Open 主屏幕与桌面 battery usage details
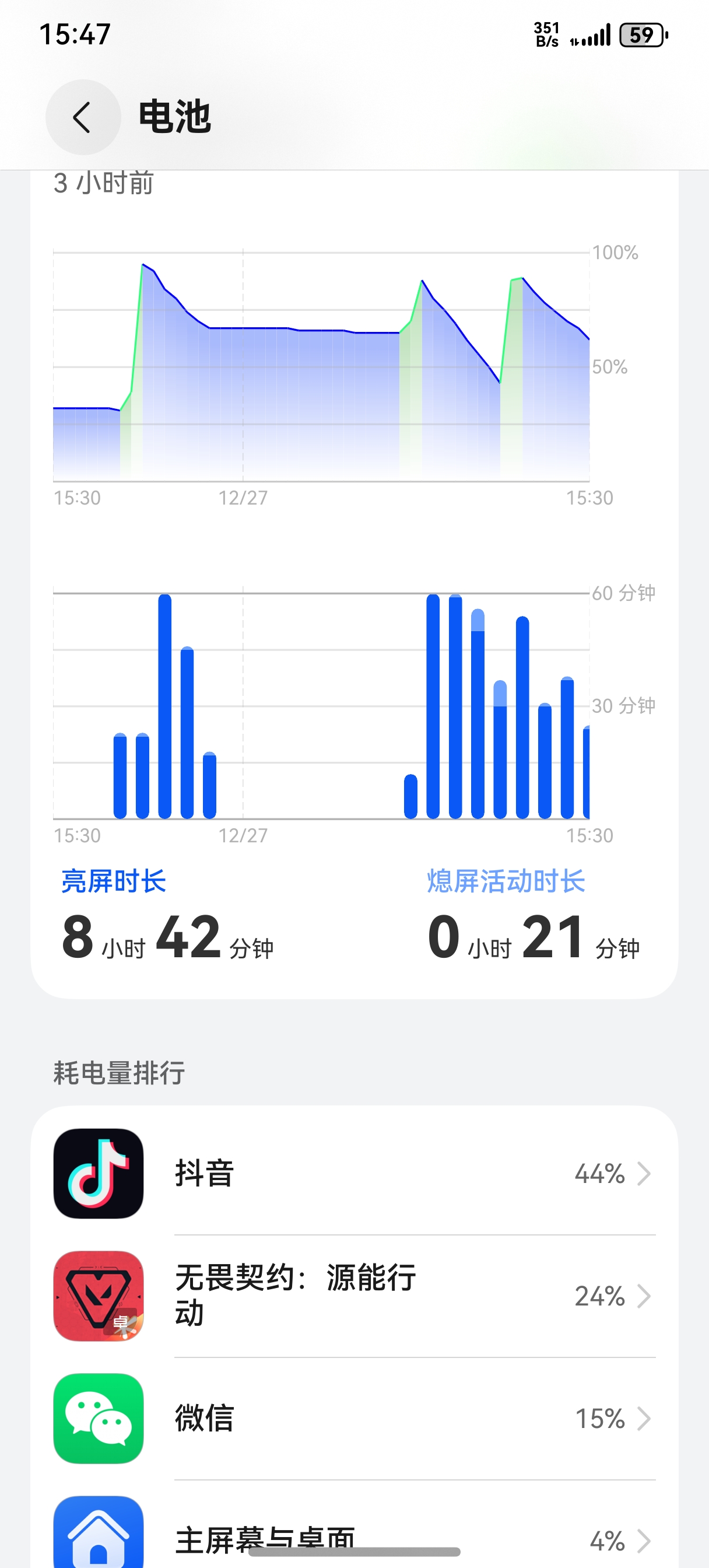 [x=353, y=1538]
